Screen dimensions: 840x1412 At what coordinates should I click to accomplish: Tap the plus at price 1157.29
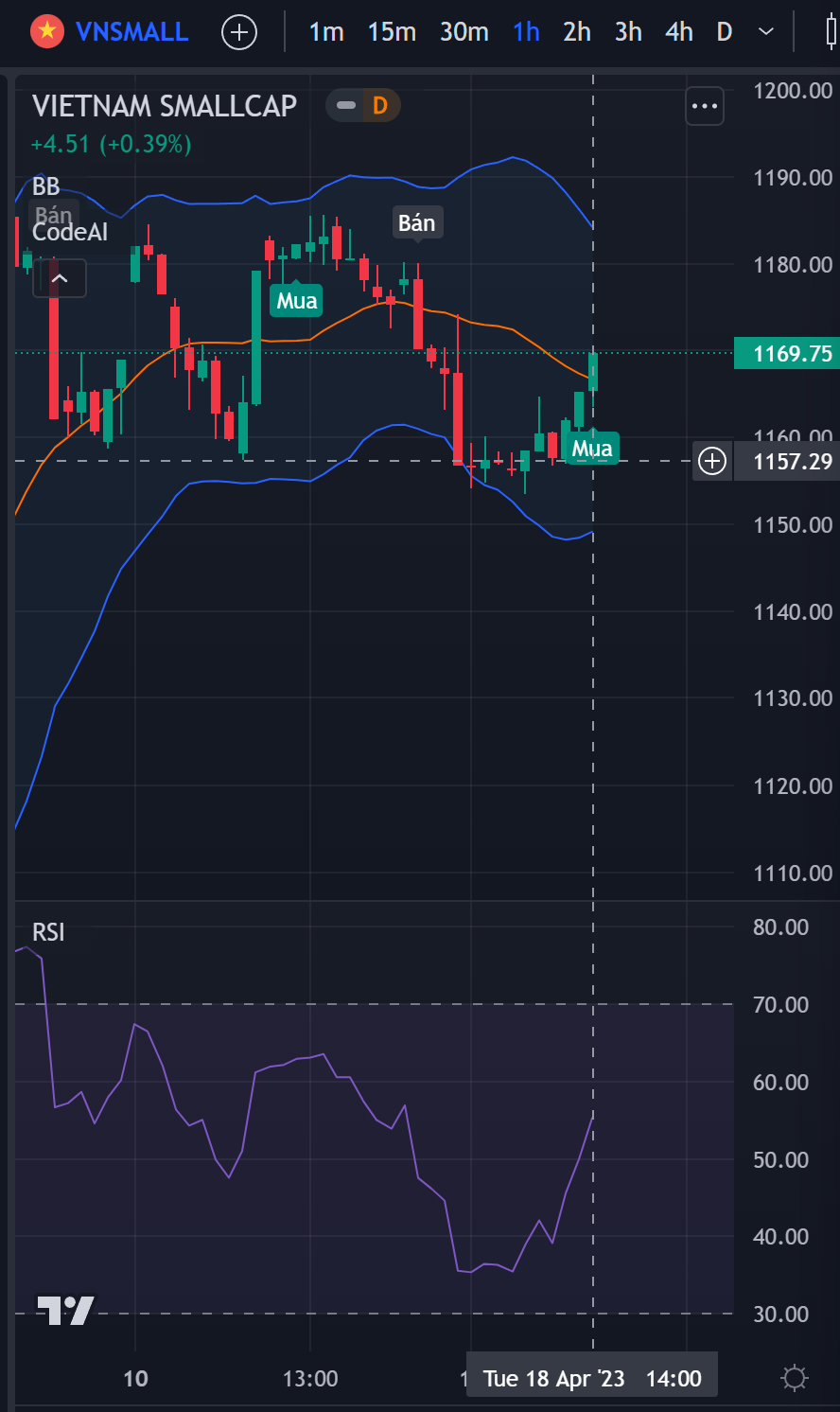tap(711, 461)
